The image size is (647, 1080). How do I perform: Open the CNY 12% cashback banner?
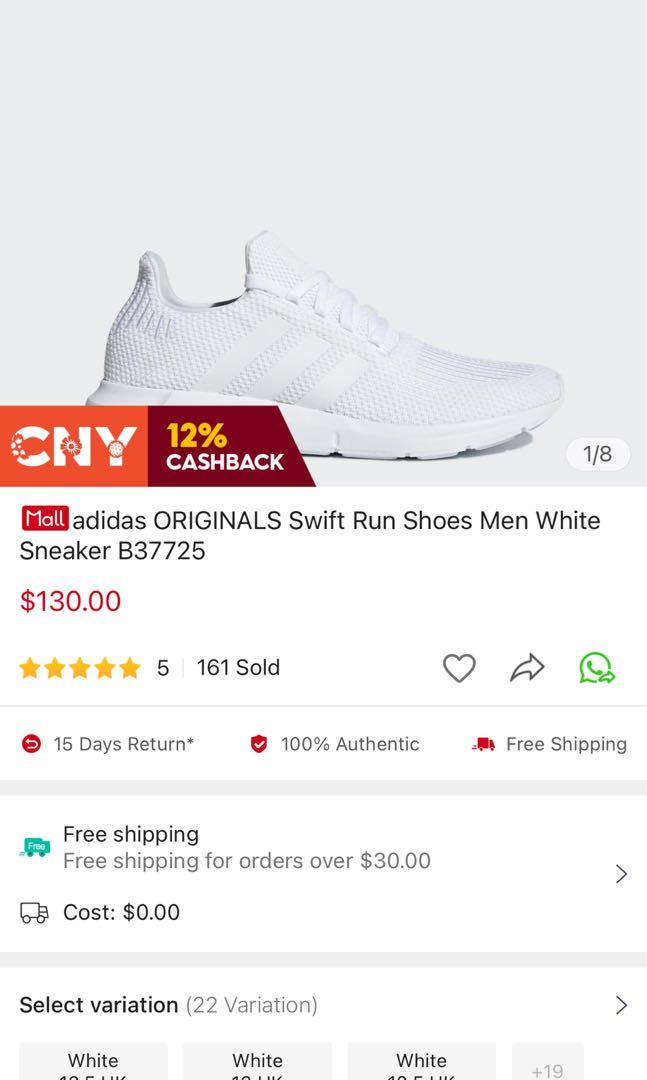[158, 446]
